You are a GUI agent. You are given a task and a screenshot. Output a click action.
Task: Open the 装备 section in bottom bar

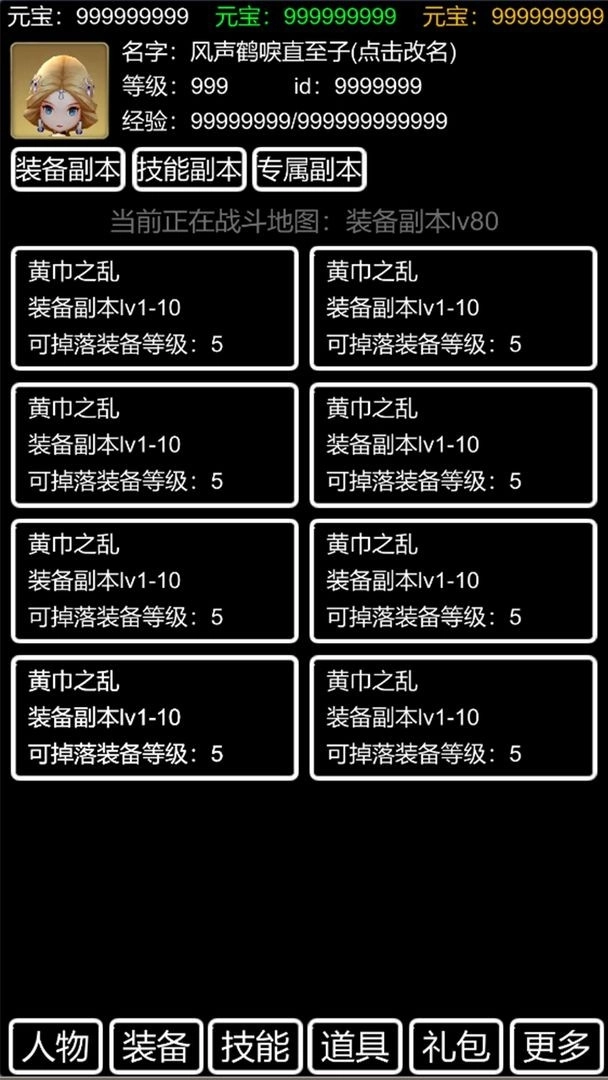[155, 1046]
